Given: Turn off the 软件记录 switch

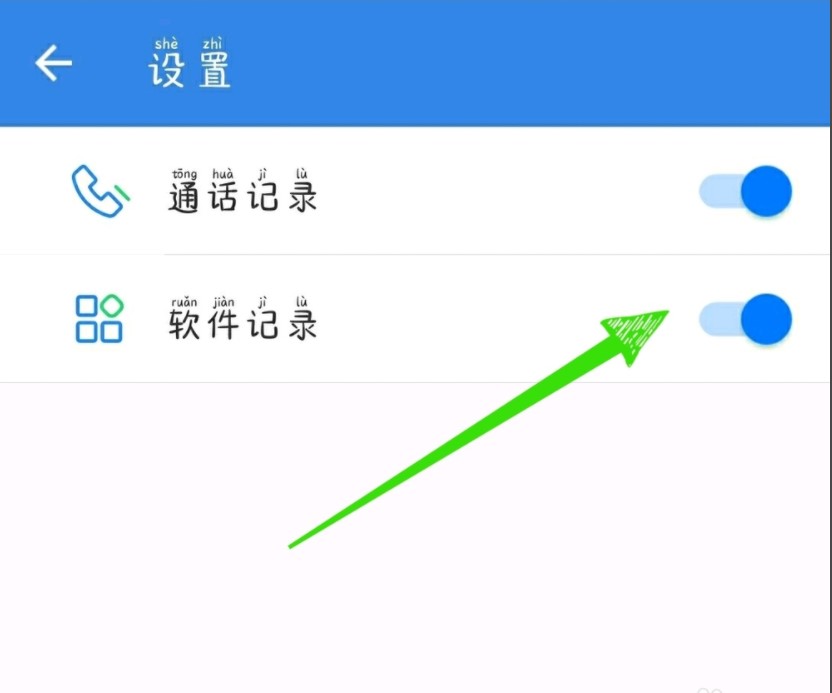Looking at the screenshot, I should [x=746, y=319].
